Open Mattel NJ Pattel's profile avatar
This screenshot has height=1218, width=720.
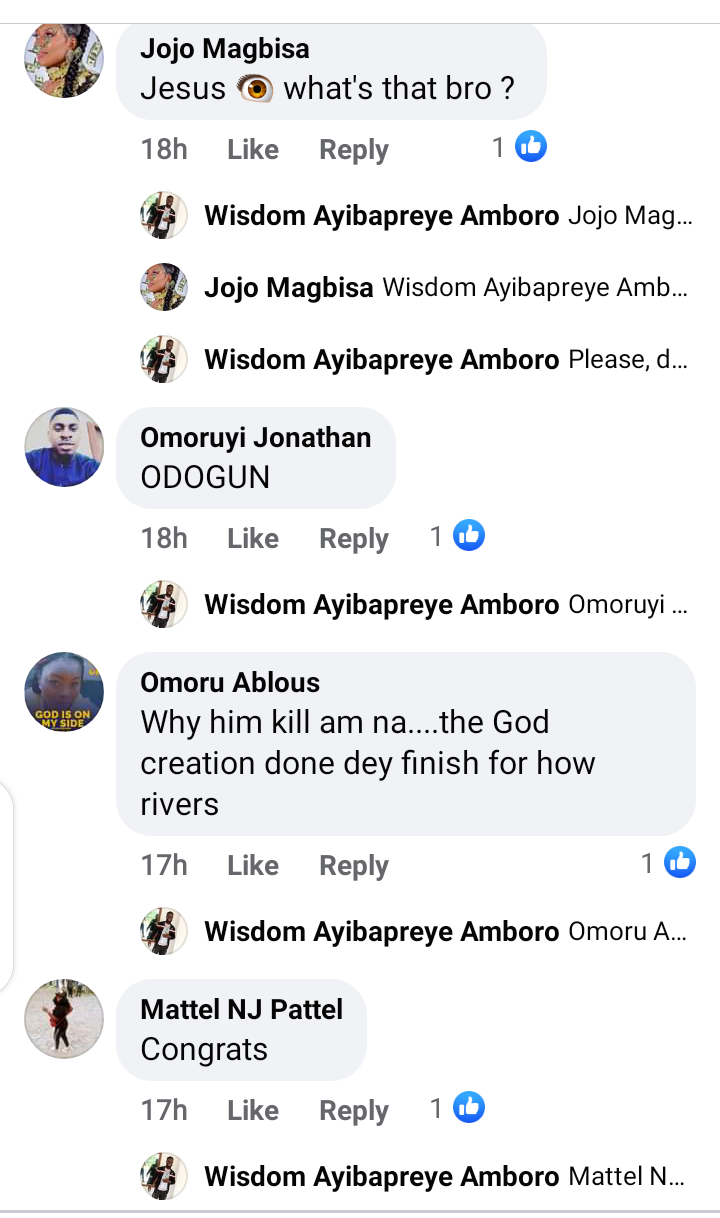pos(63,1018)
